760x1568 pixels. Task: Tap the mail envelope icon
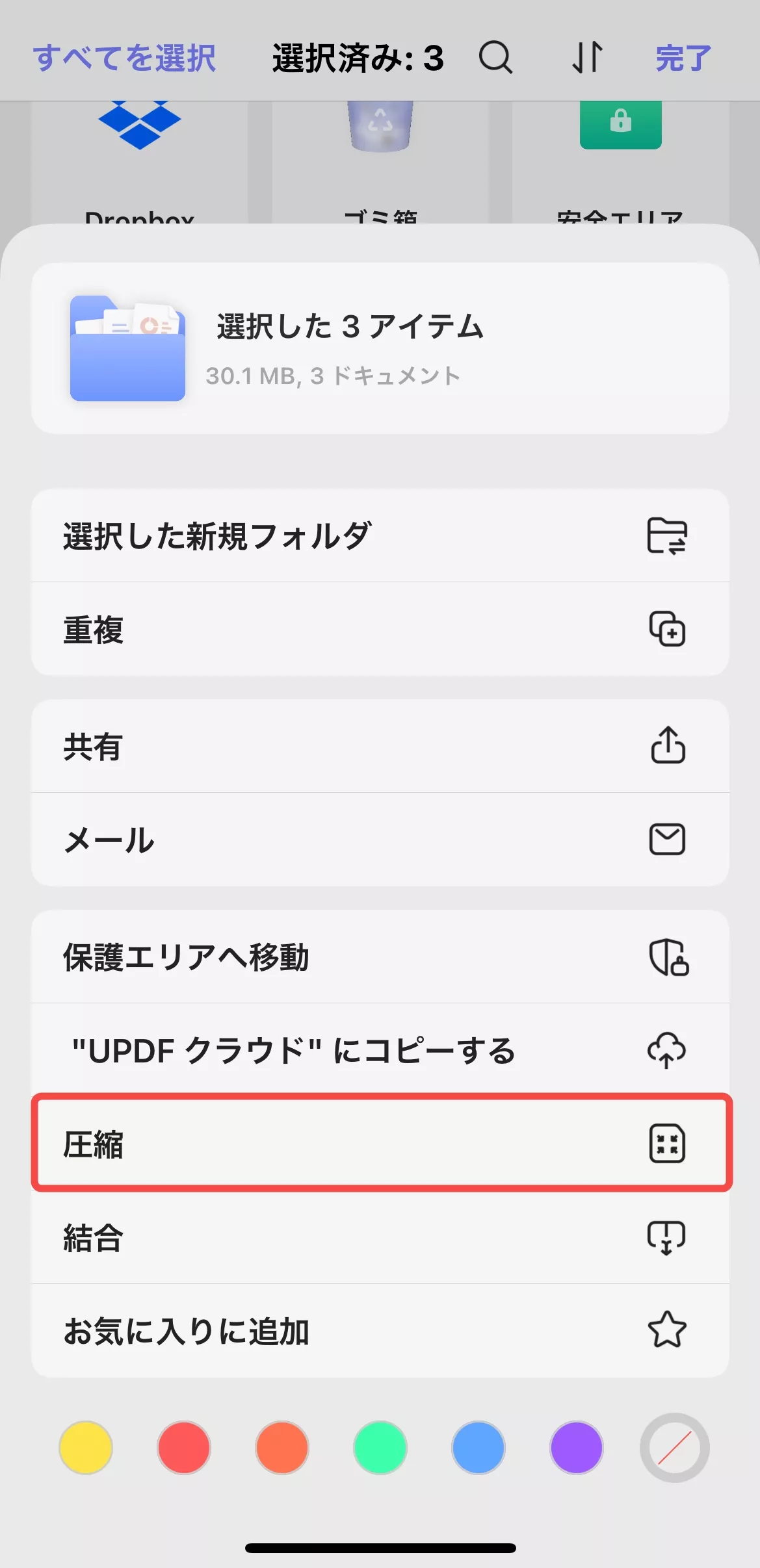tap(668, 840)
